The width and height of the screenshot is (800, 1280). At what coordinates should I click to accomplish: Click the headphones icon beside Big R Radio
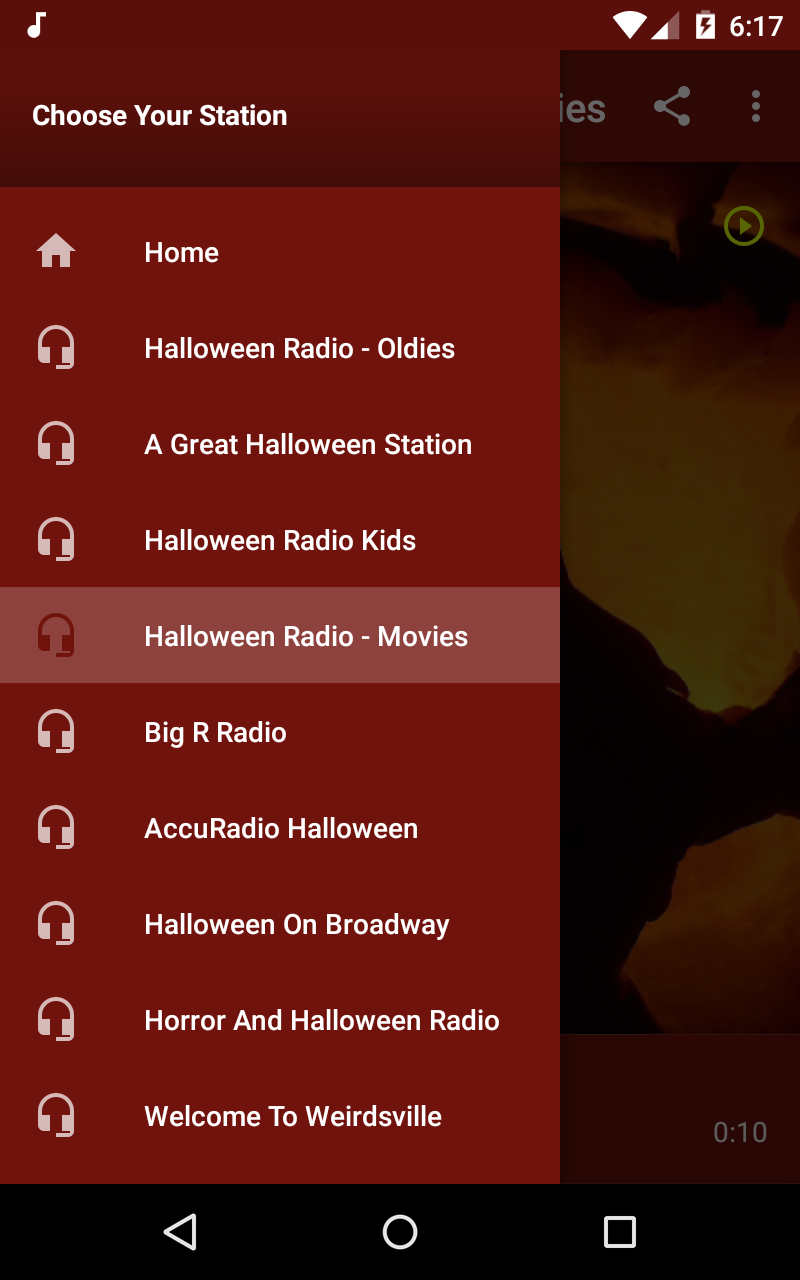point(57,731)
